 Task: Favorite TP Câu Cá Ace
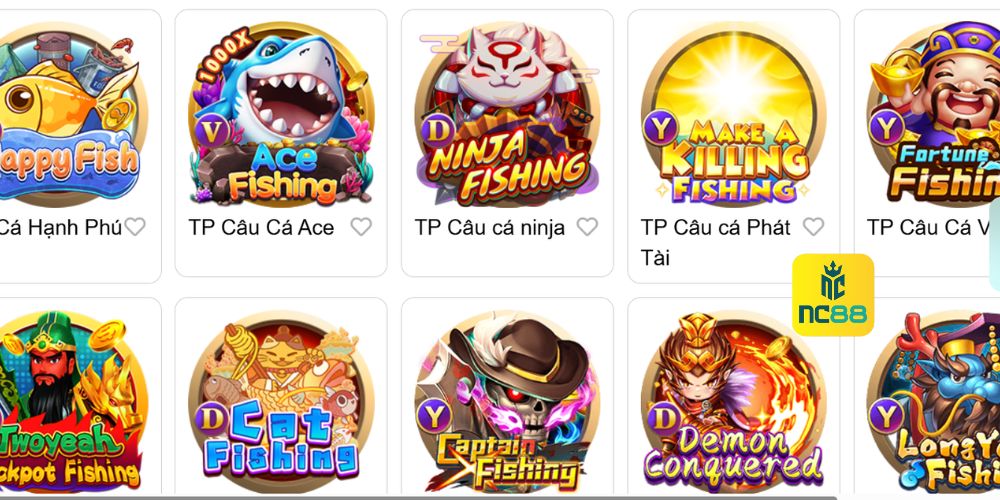click(361, 227)
